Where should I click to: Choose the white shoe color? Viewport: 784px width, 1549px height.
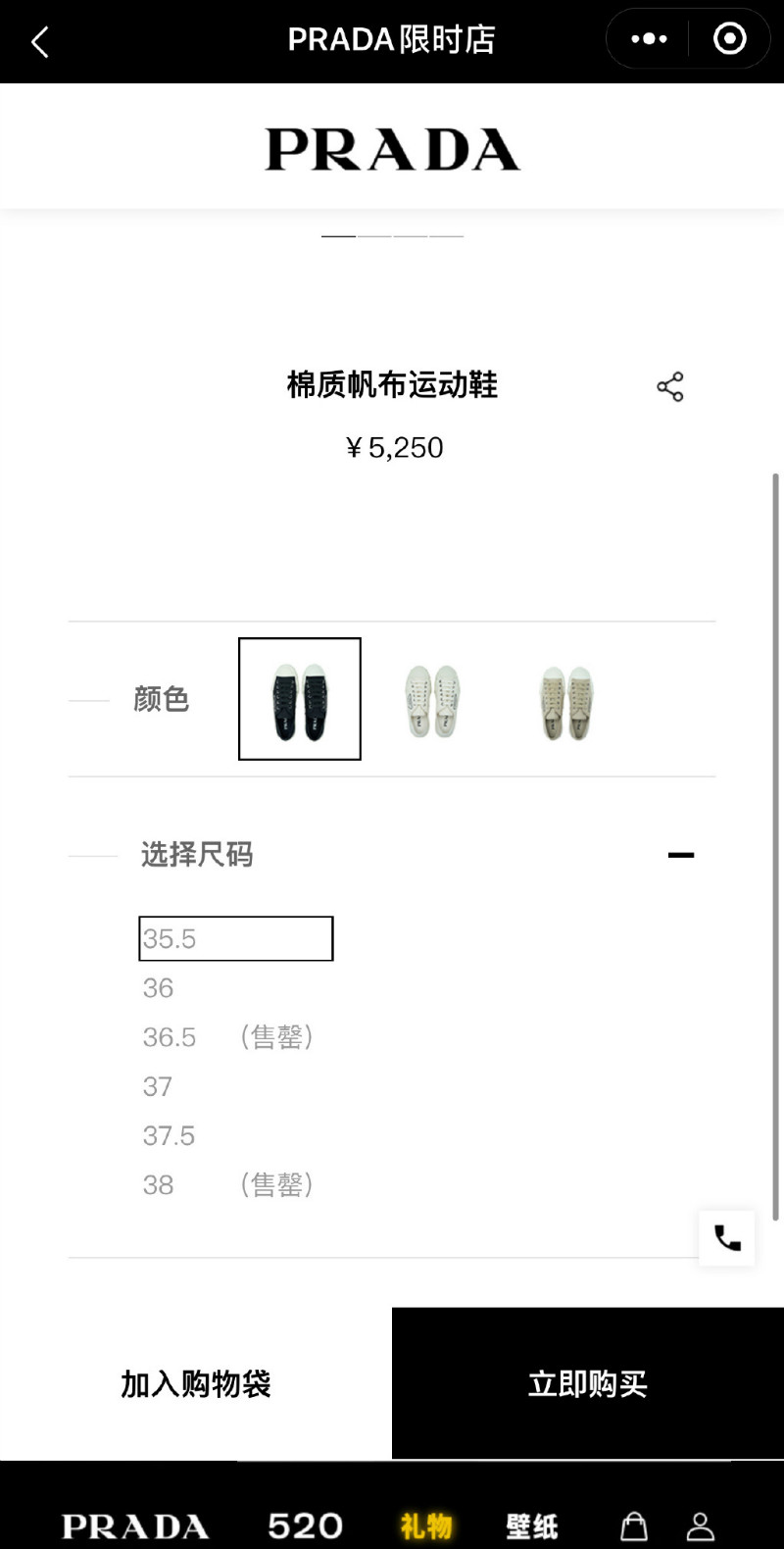pos(432,700)
